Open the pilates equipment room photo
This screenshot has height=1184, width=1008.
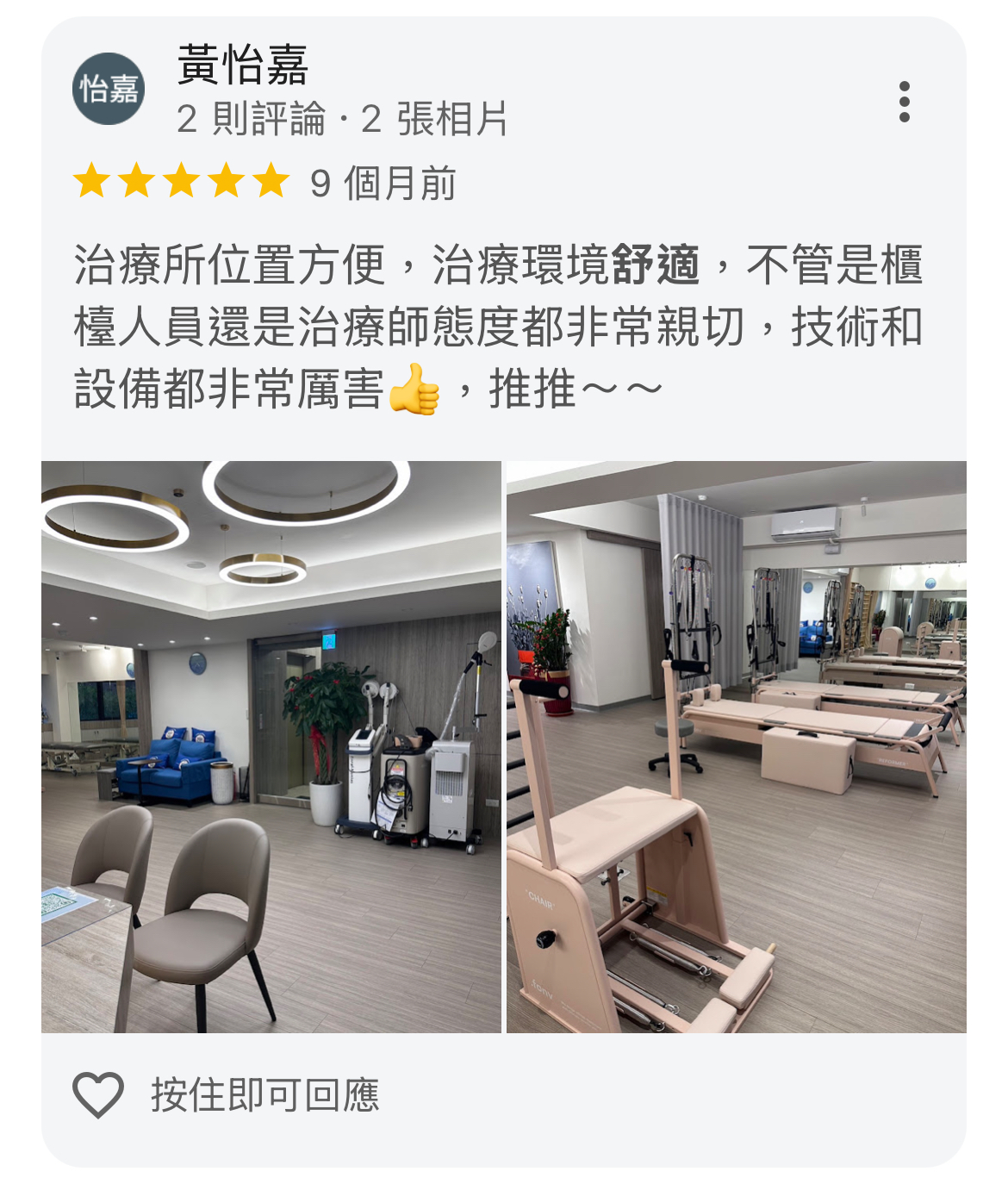[x=736, y=746]
